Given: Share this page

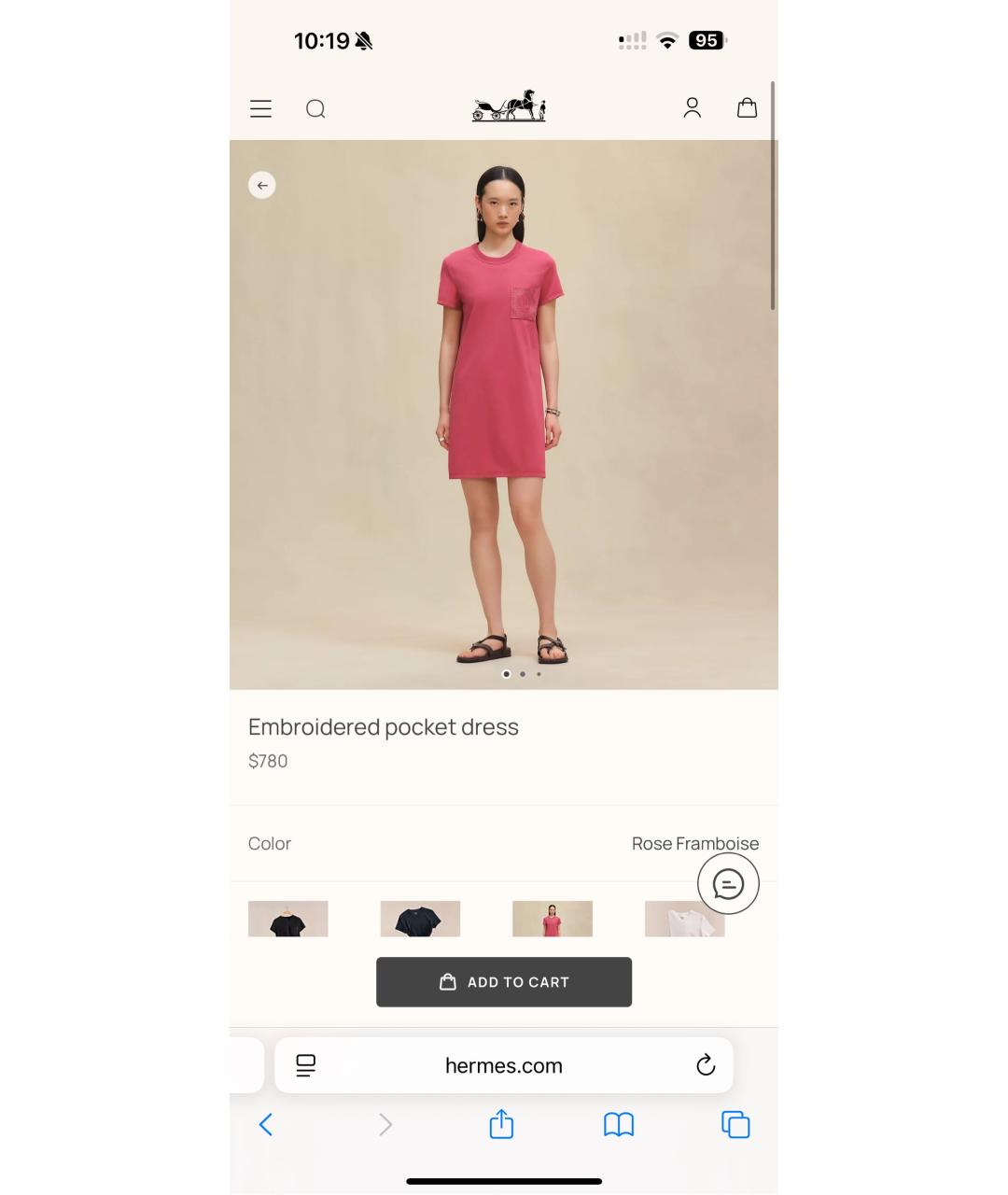Looking at the screenshot, I should click(502, 1124).
